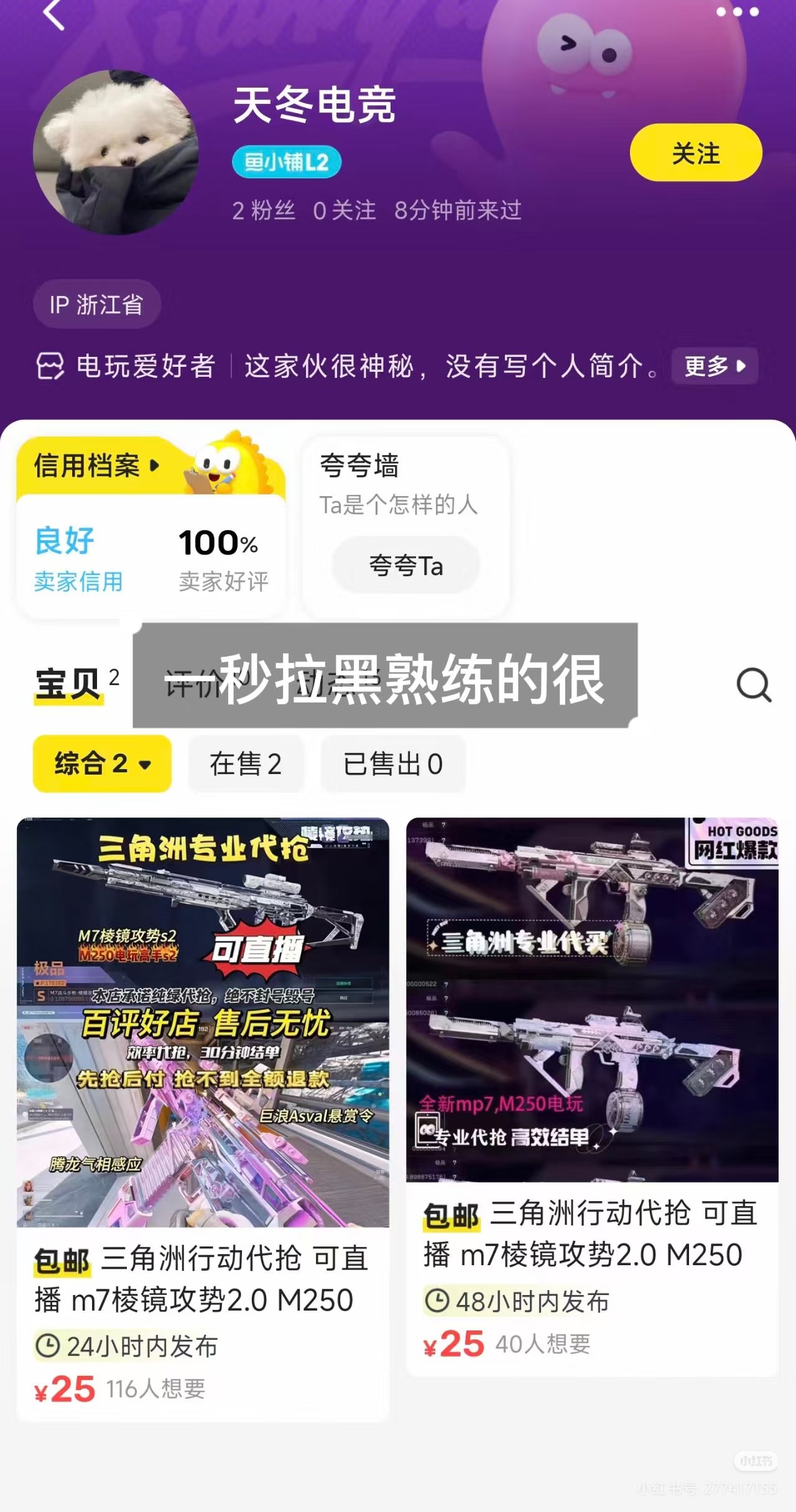Open the 信用档案 credit record

[96, 466]
